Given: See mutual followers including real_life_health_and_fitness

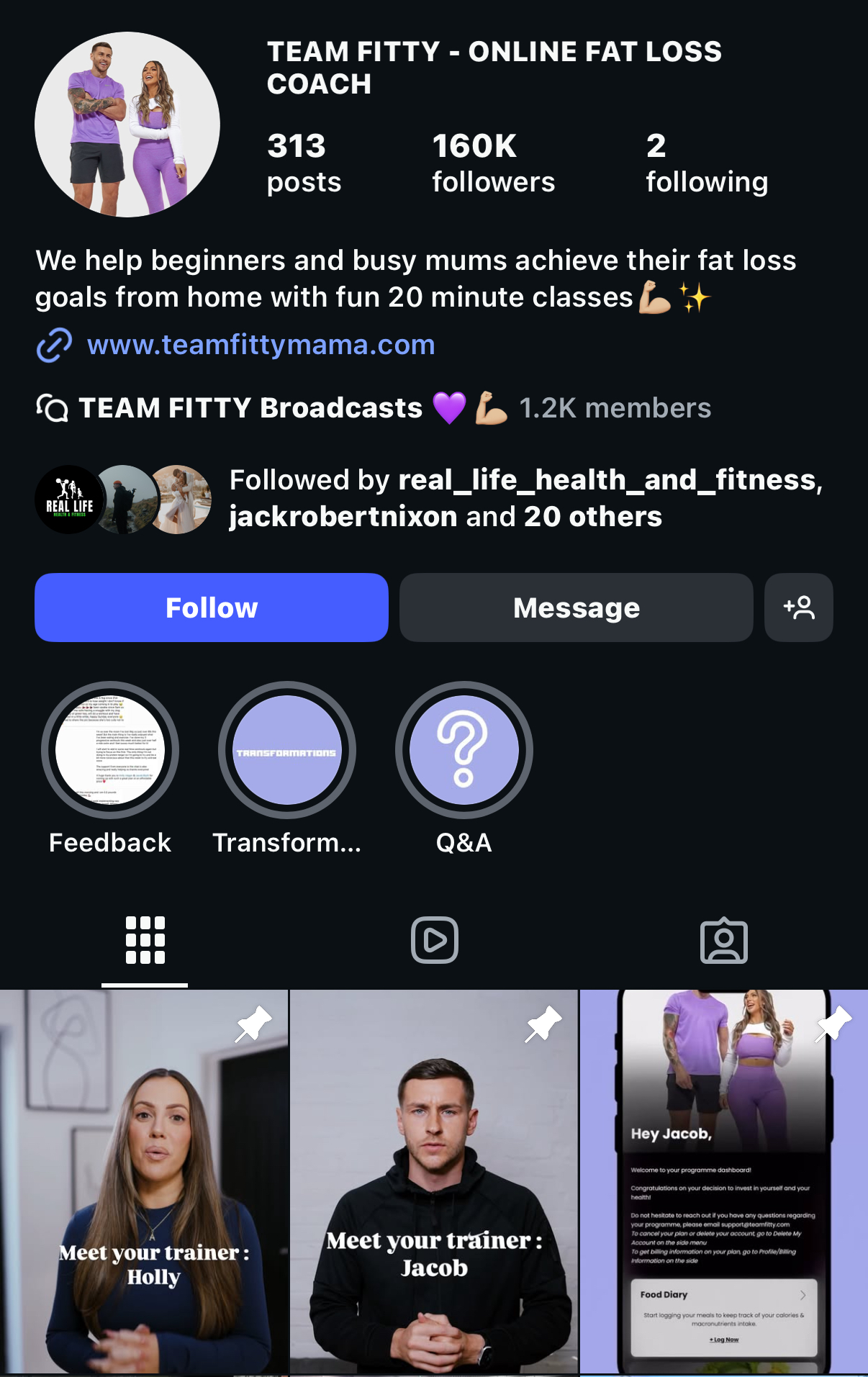Looking at the screenshot, I should click(x=525, y=498).
